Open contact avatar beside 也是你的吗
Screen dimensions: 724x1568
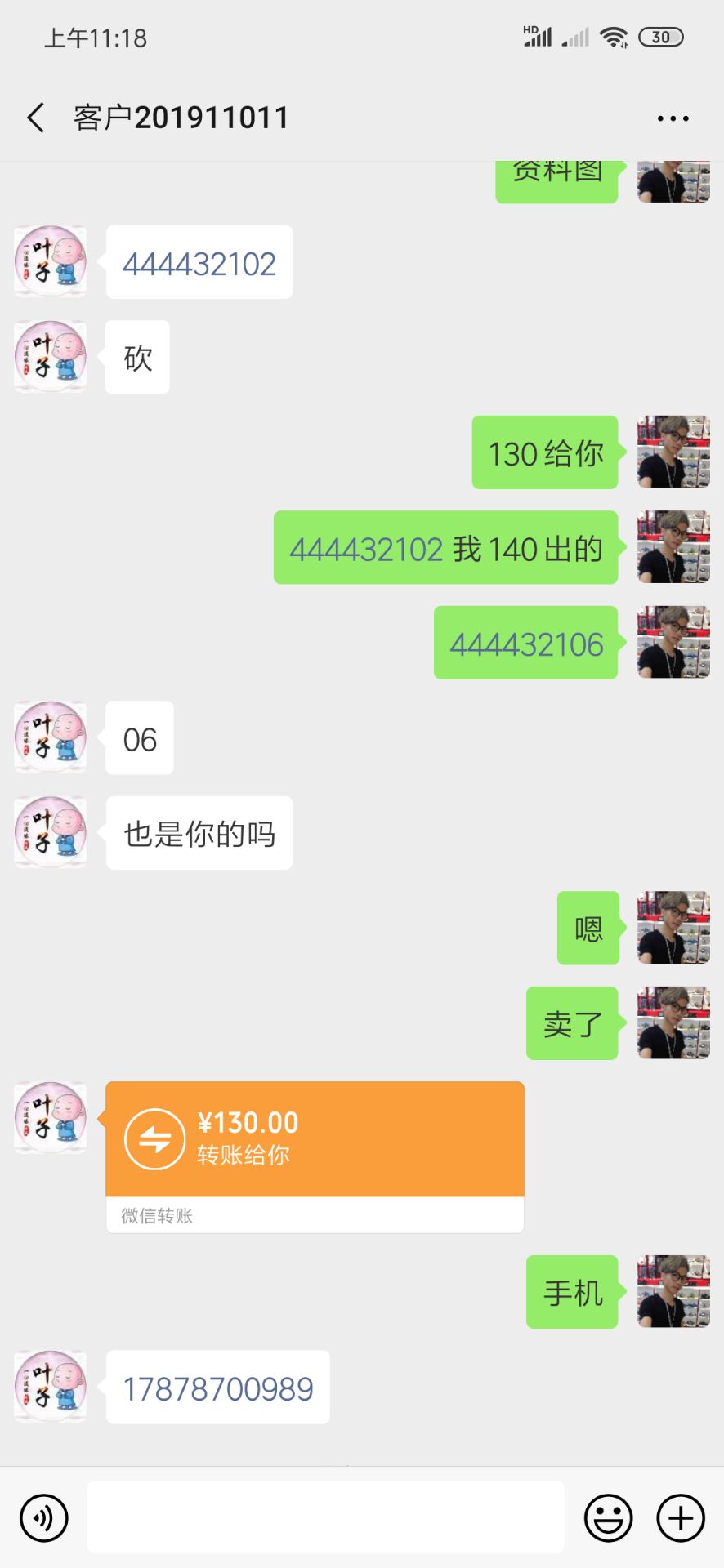coord(51,832)
